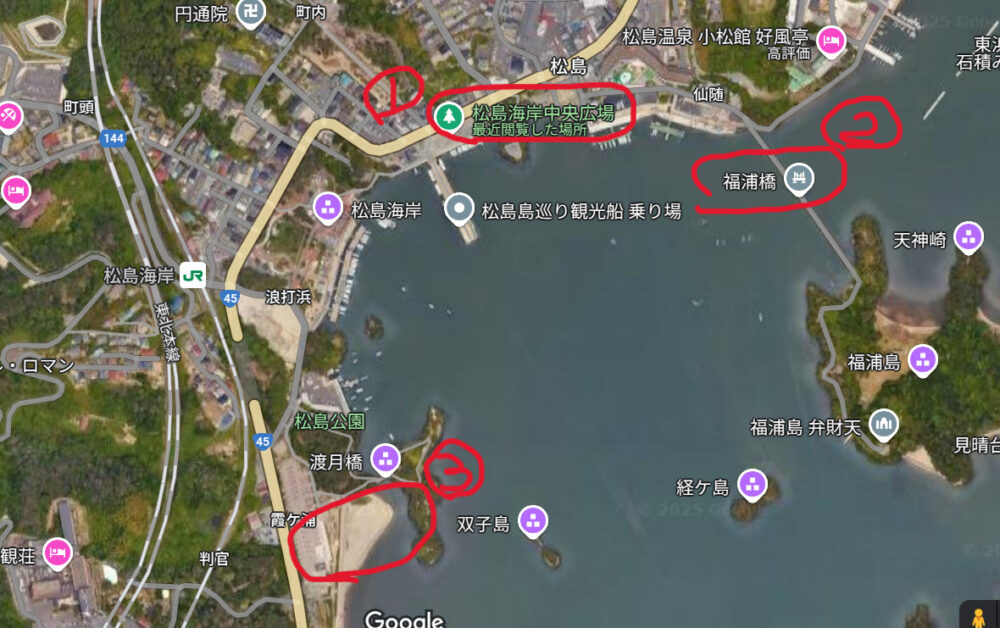
Task: Select the 福浦島 弁財天 shrine marker
Action: (883, 425)
